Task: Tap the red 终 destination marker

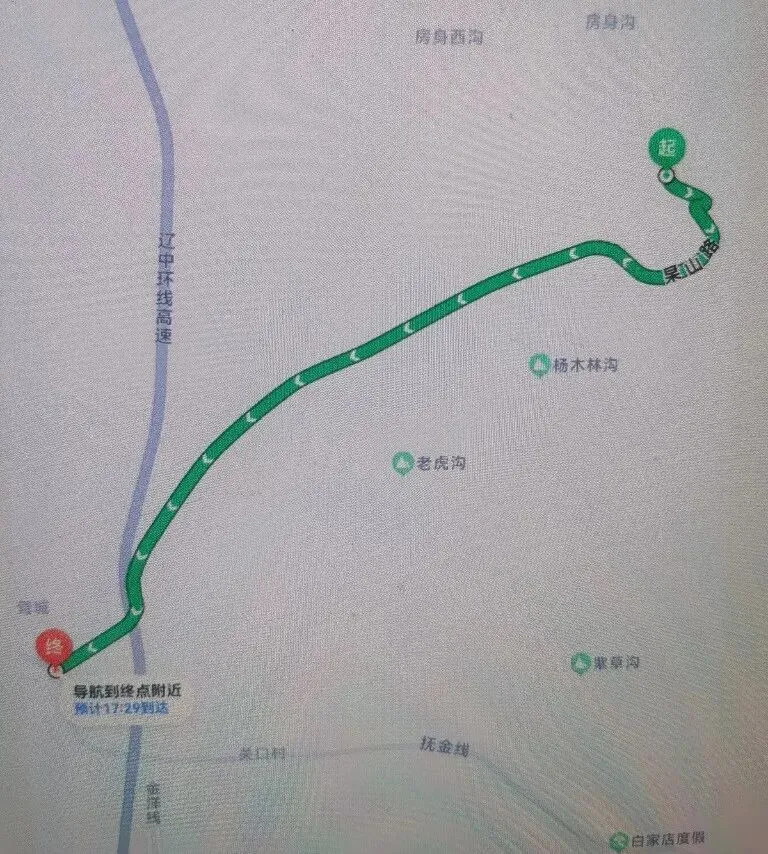Action: [54, 648]
